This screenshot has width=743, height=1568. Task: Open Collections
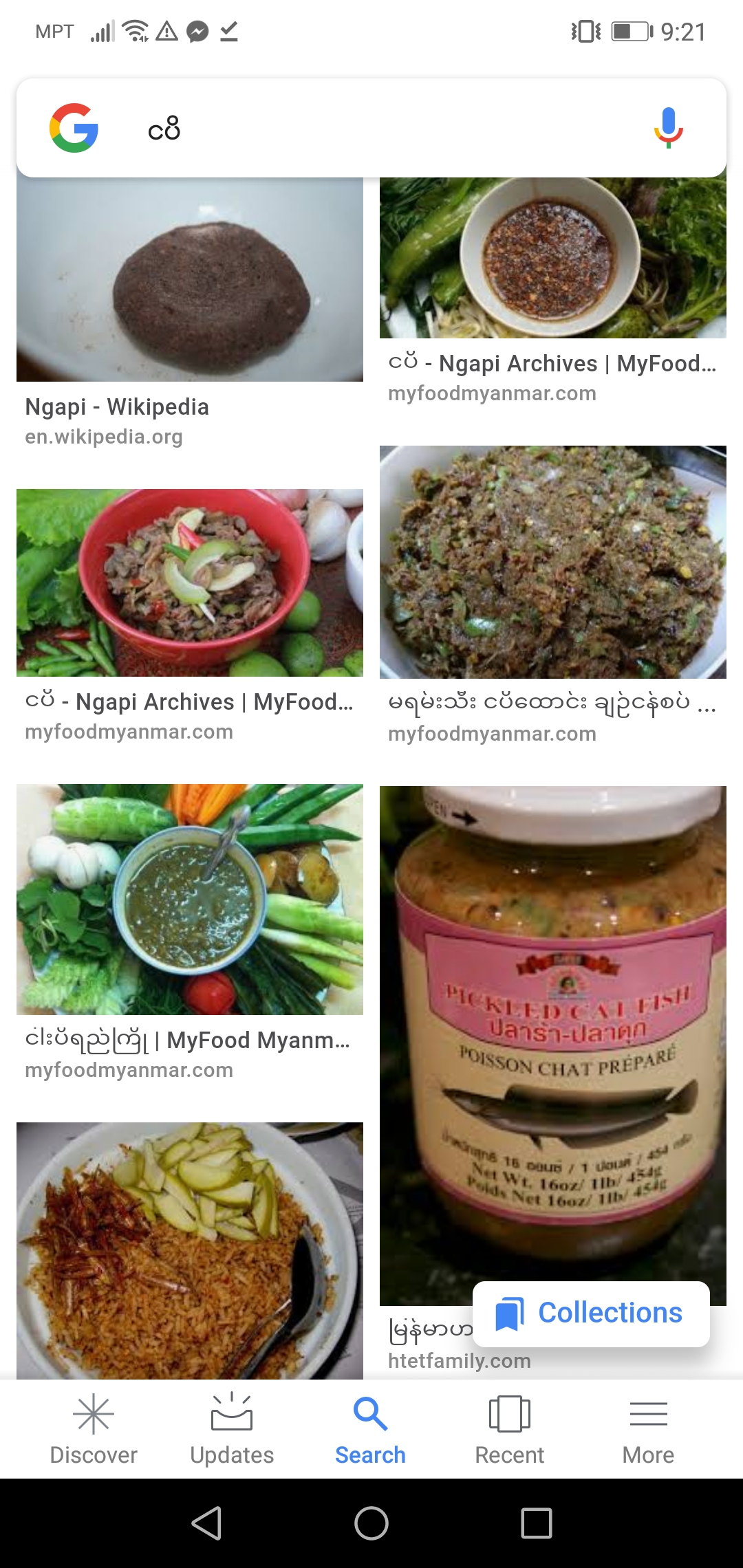592,1314
